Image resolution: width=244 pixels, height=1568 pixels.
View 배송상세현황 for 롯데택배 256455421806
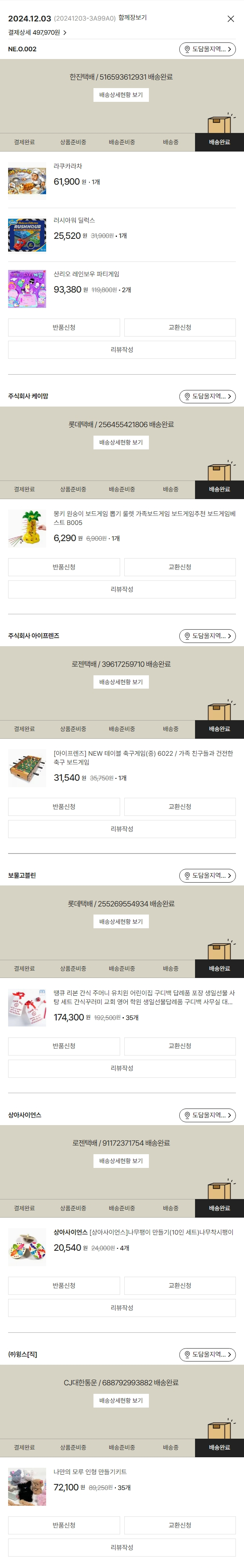tap(121, 443)
